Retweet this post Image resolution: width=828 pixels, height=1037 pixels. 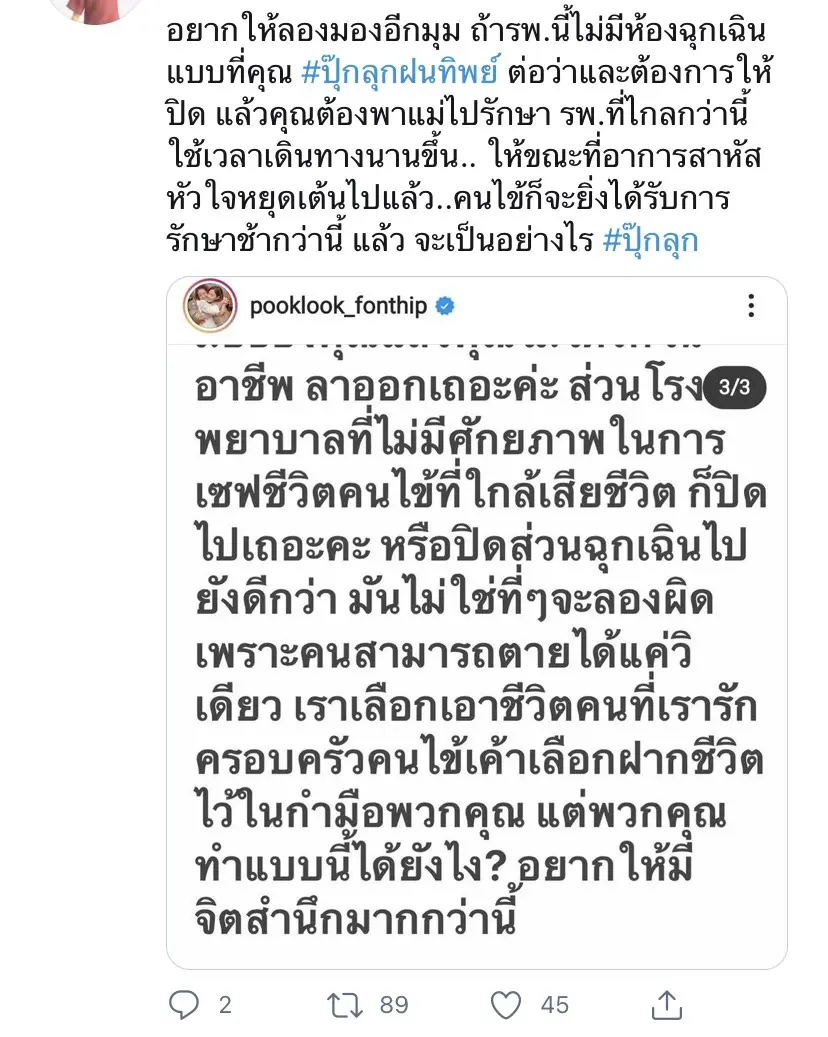(347, 1004)
